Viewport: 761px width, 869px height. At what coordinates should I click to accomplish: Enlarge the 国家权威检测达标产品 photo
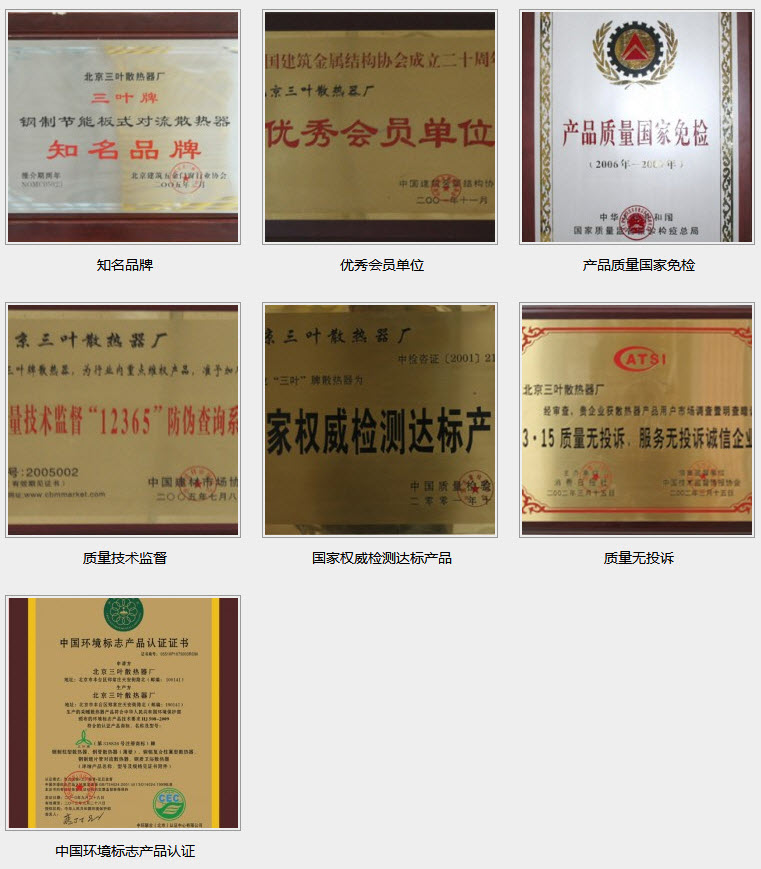point(380,420)
